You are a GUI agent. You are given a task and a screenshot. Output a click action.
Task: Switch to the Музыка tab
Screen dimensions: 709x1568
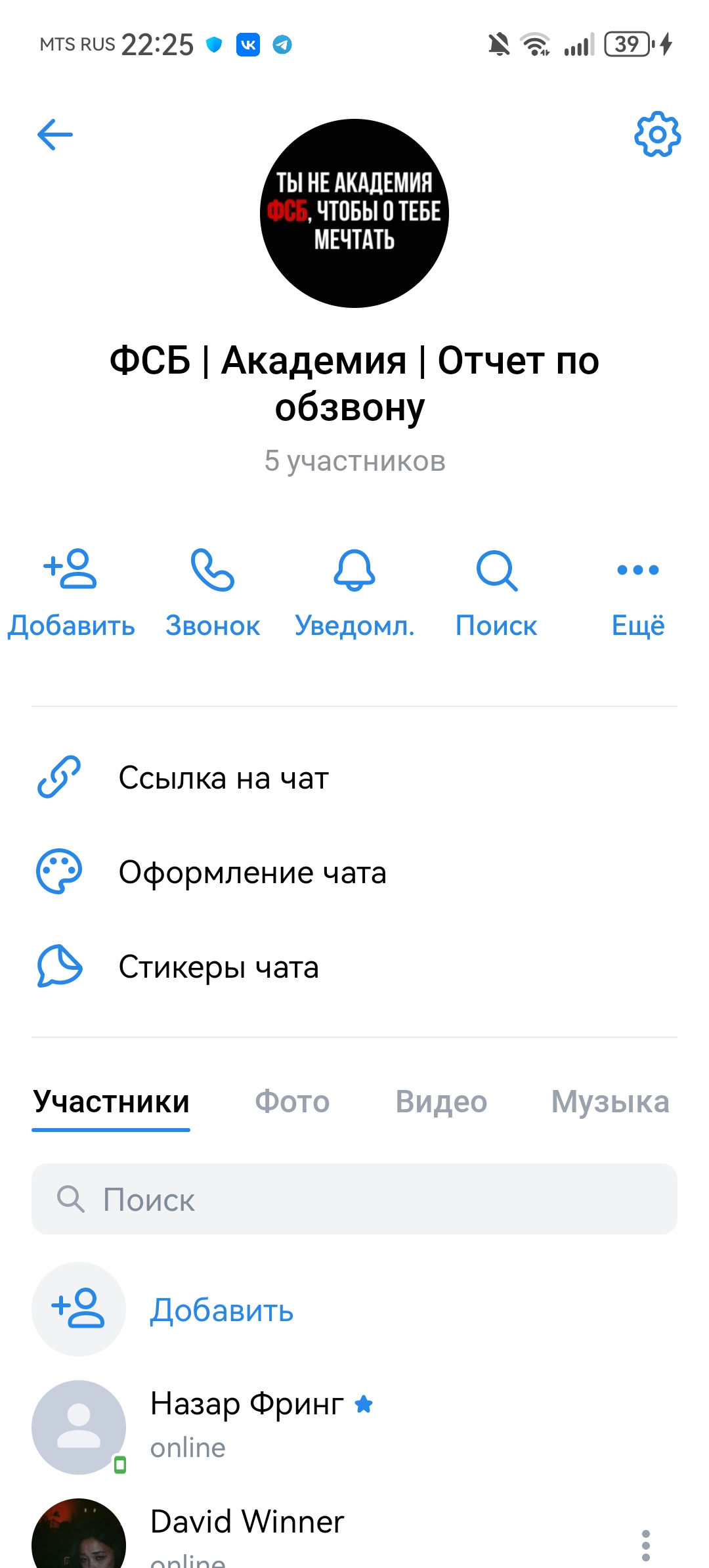tap(610, 1102)
